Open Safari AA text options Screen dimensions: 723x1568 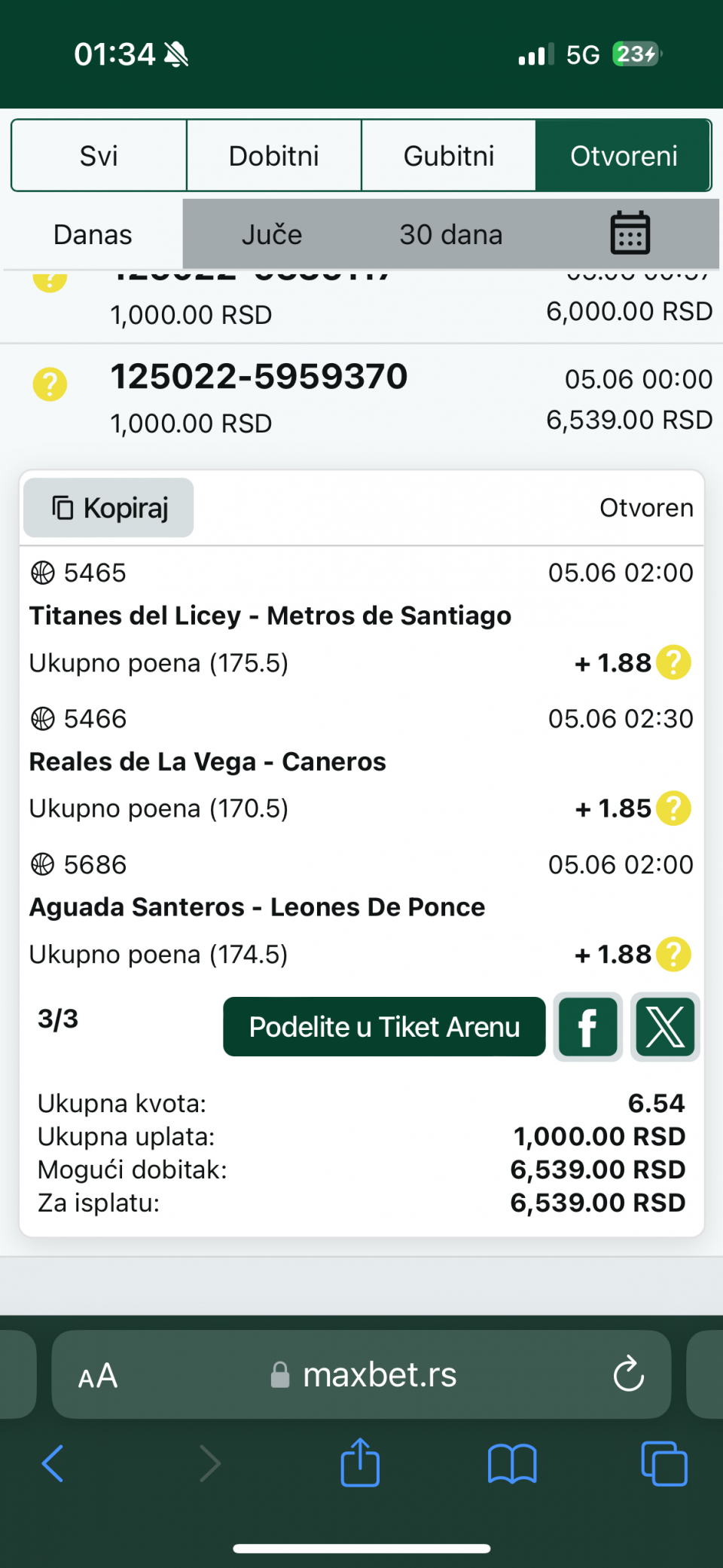coord(98,1376)
